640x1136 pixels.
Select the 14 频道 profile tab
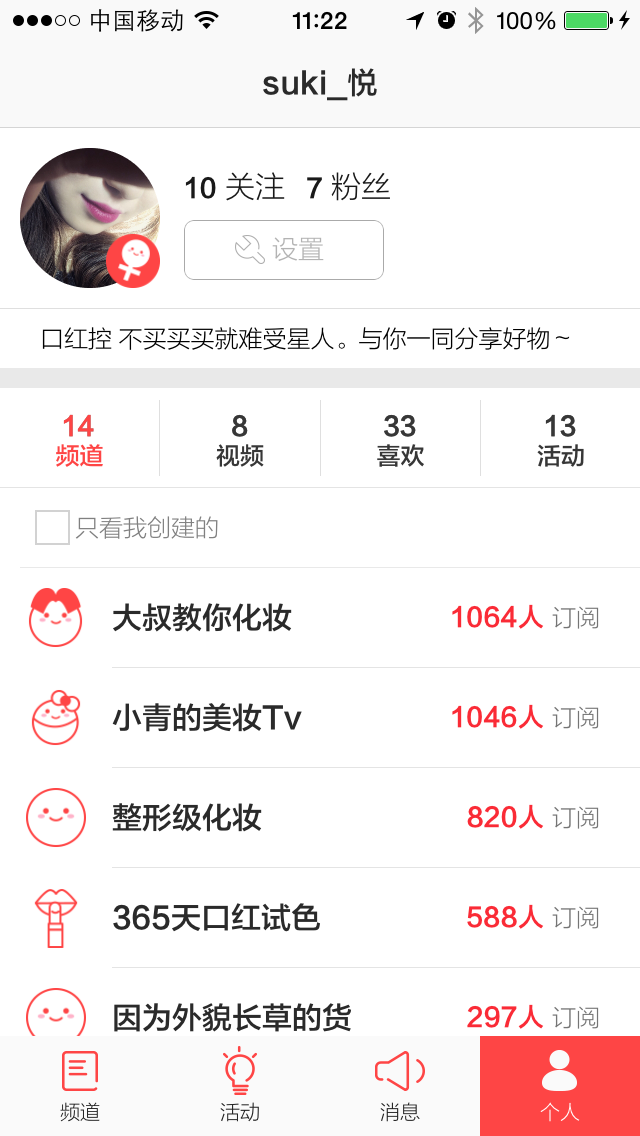coord(79,440)
